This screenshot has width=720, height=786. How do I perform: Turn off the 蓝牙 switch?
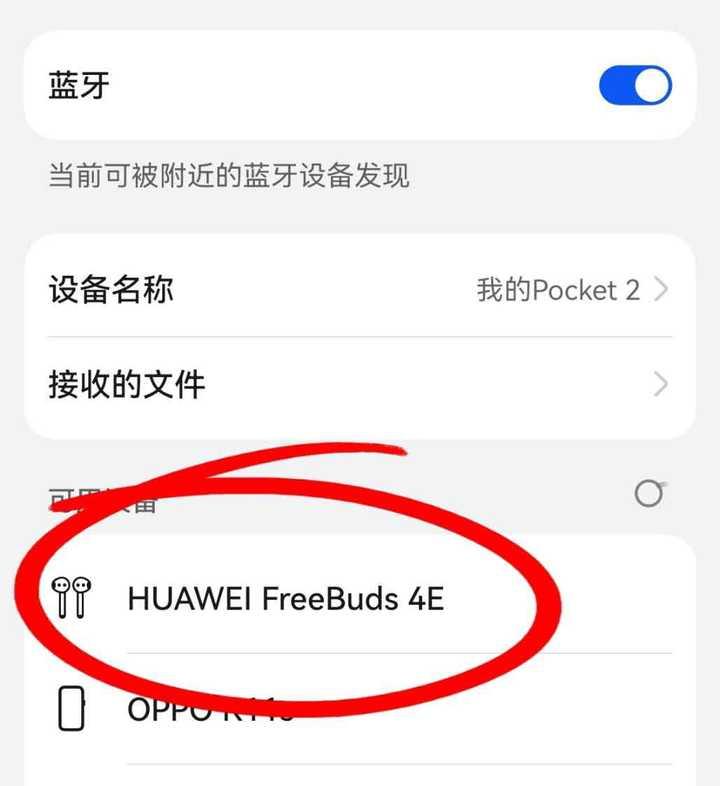coord(635,86)
